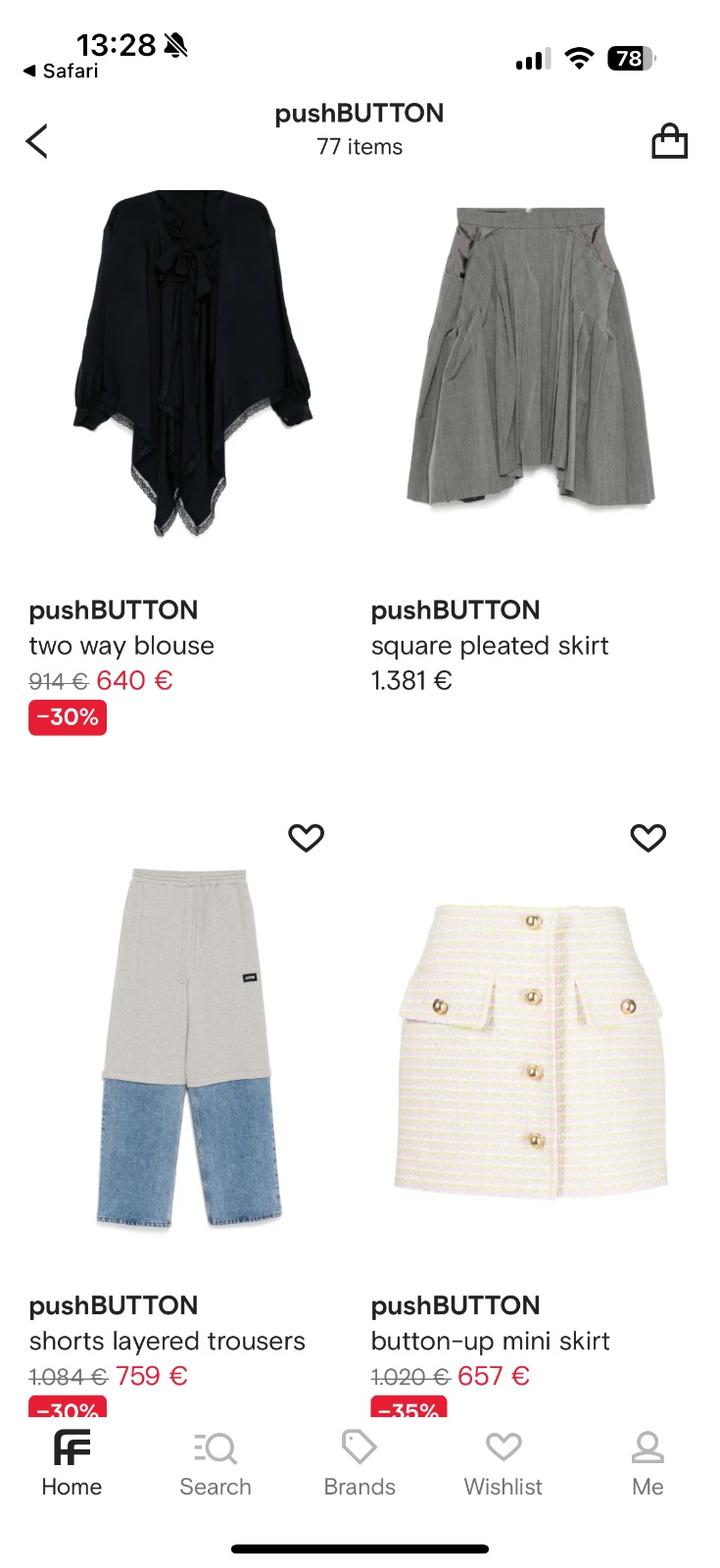Open the shopping bag

669,141
